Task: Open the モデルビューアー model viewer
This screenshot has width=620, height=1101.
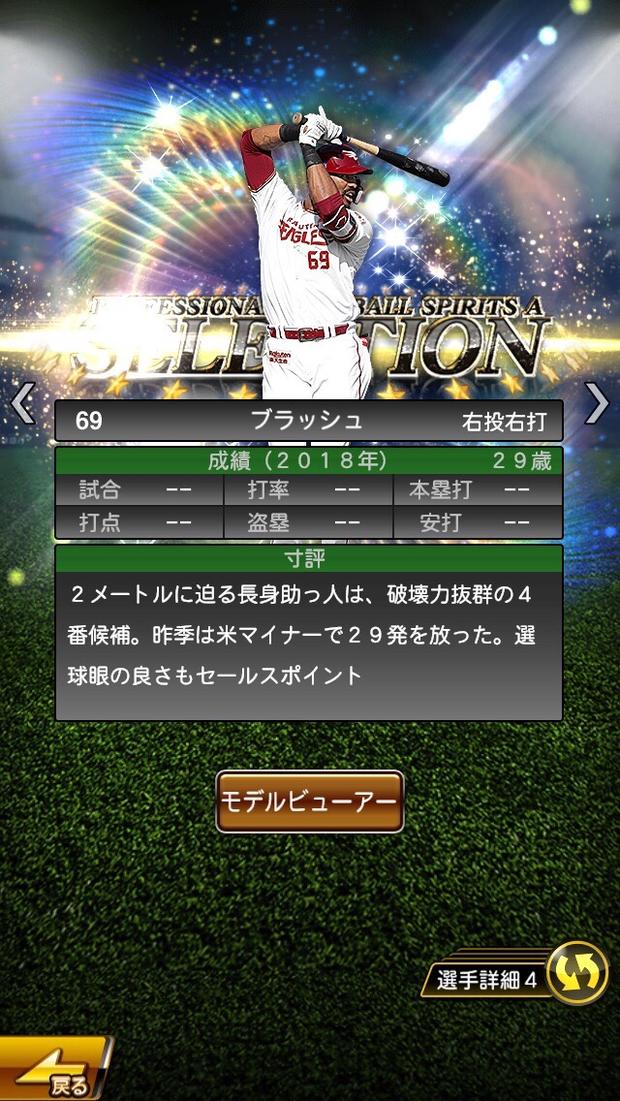Action: (x=310, y=801)
